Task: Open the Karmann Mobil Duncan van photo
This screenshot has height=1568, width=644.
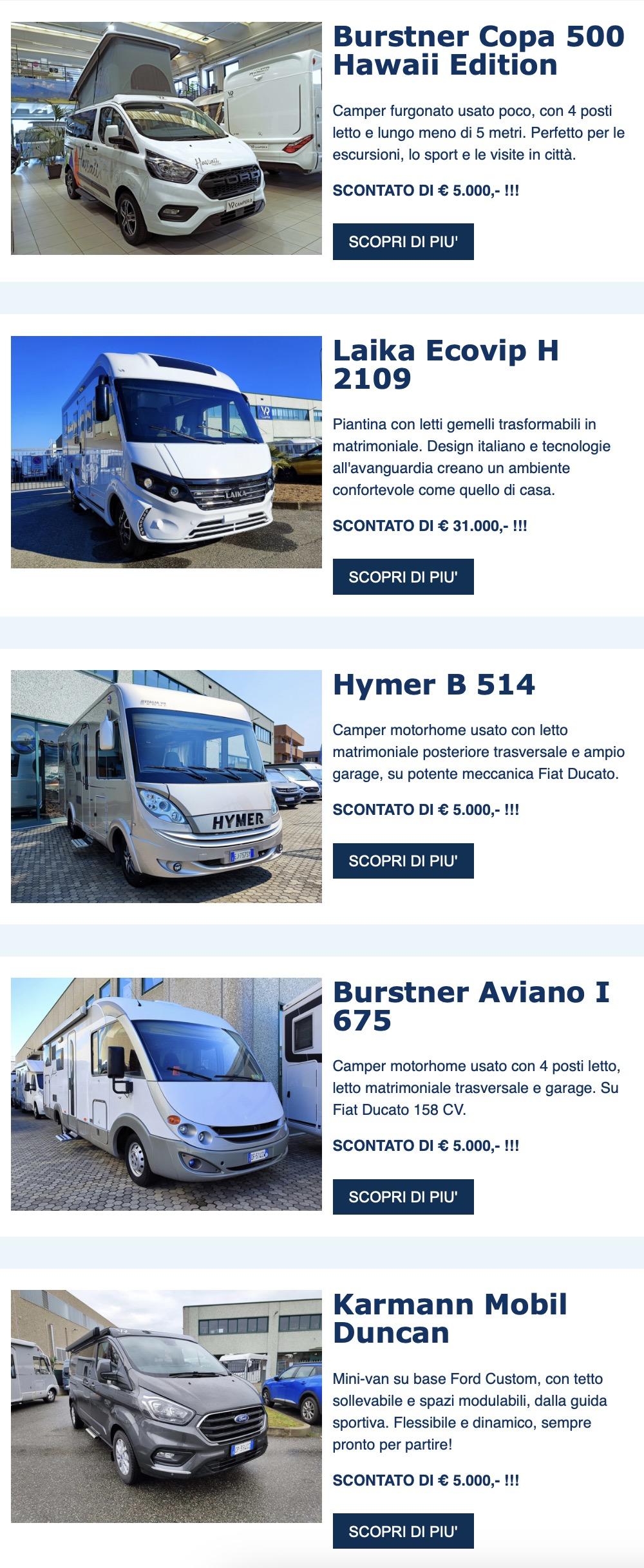Action: pyautogui.click(x=166, y=1406)
